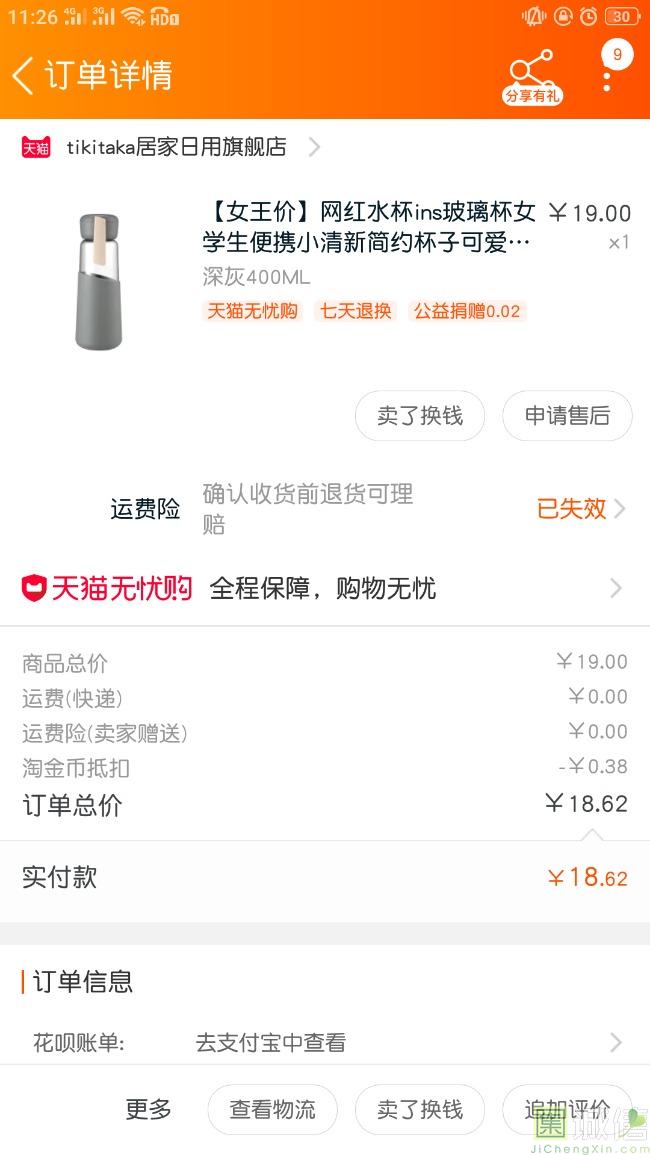Apply for after-sales with 申请售后

tap(567, 415)
